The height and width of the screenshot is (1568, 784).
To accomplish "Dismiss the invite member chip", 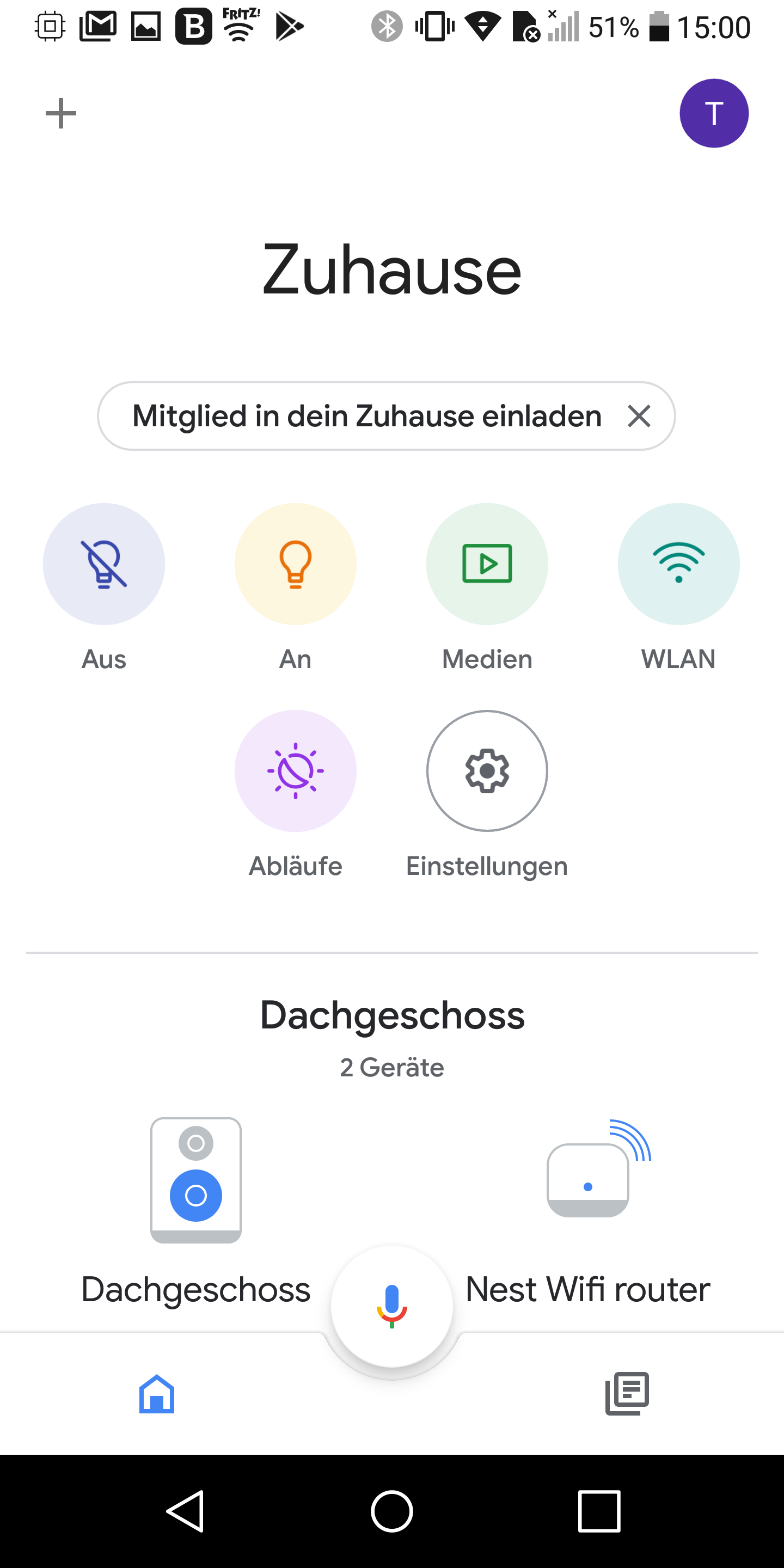I will click(x=639, y=416).
